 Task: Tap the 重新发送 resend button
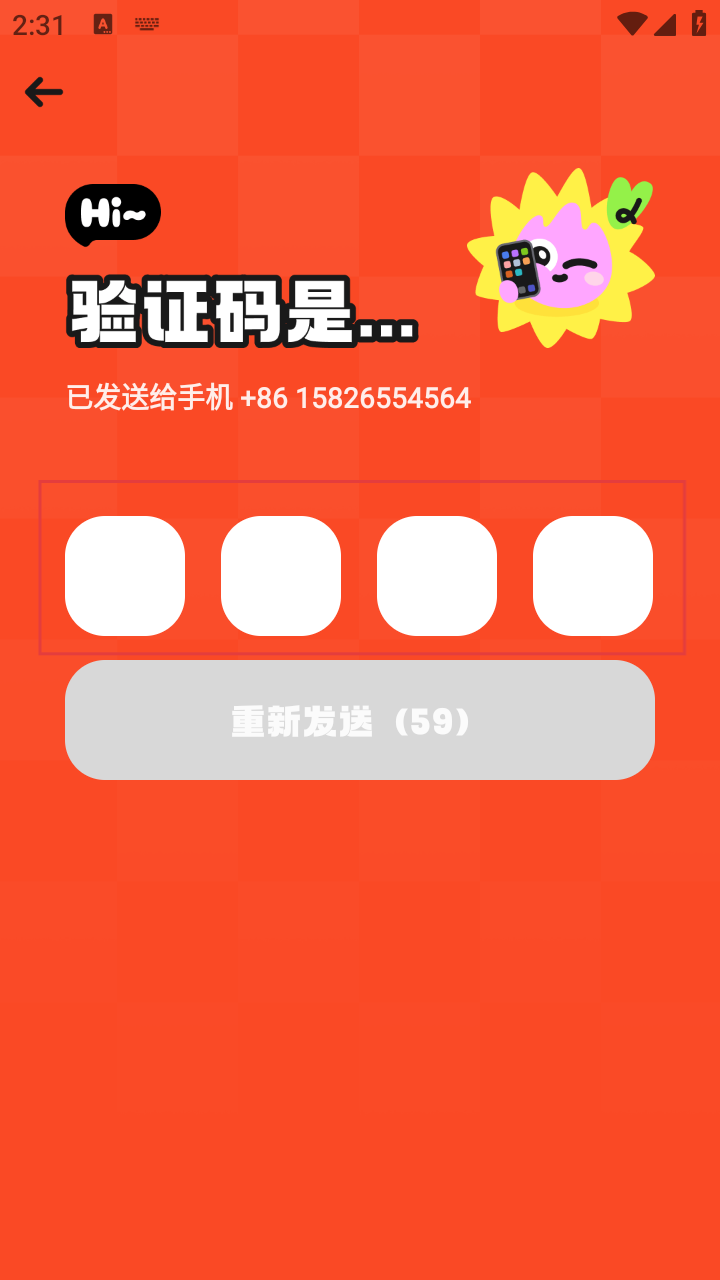tap(360, 720)
